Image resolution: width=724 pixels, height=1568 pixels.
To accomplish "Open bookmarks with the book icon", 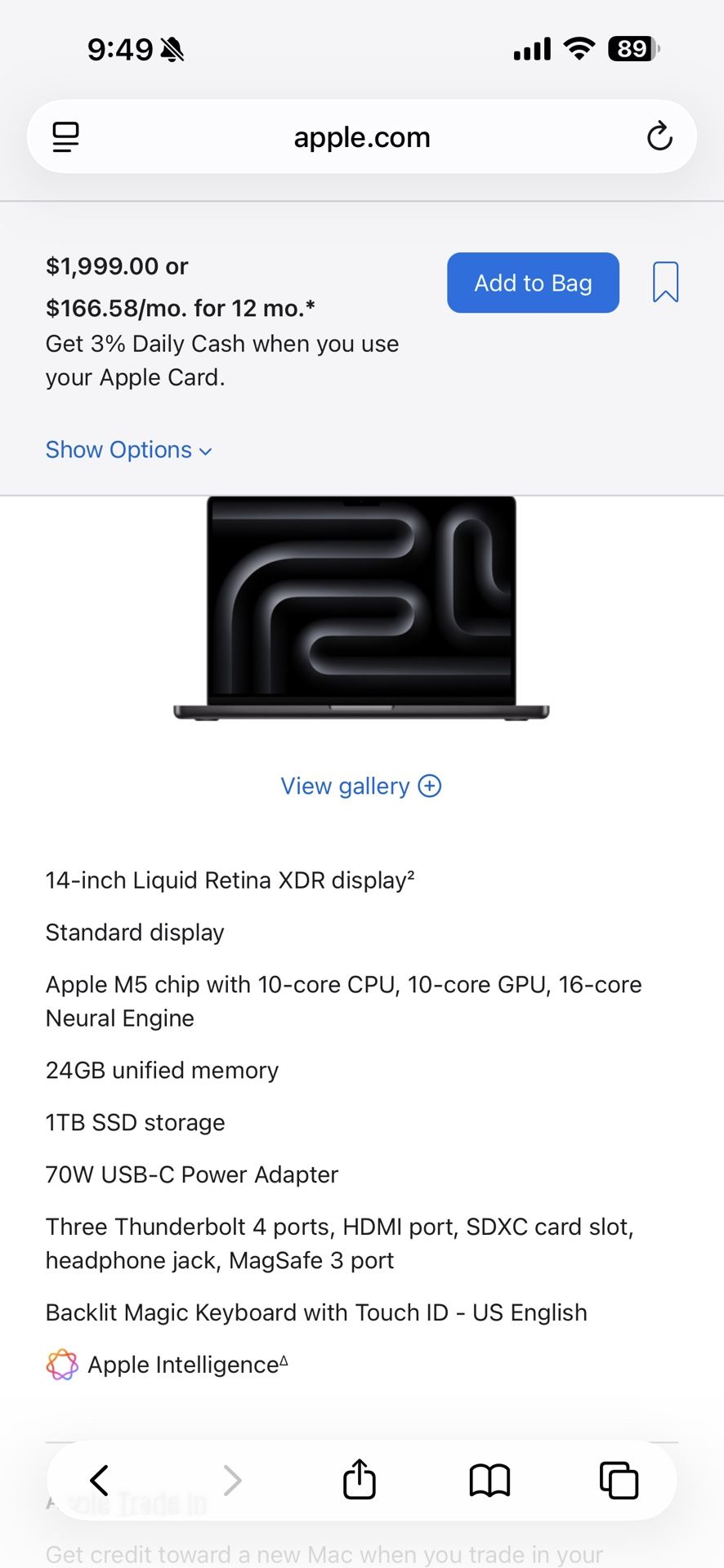I will coord(488,1481).
